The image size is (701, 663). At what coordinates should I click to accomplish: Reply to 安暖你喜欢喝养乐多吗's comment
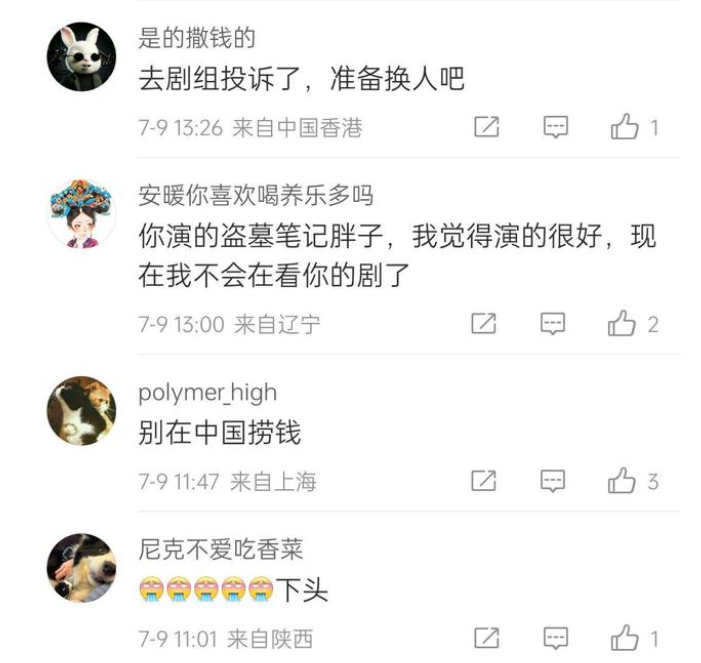click(553, 324)
